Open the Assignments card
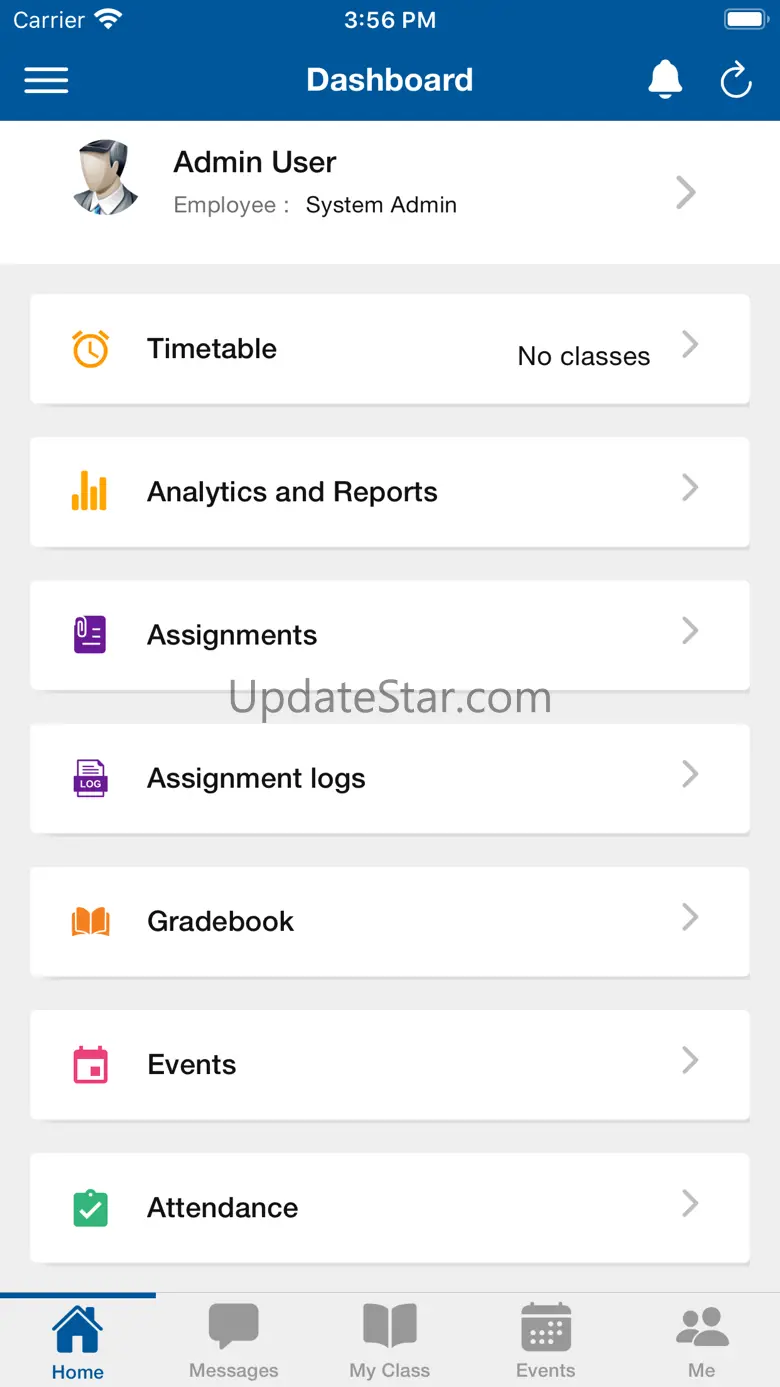 [390, 635]
